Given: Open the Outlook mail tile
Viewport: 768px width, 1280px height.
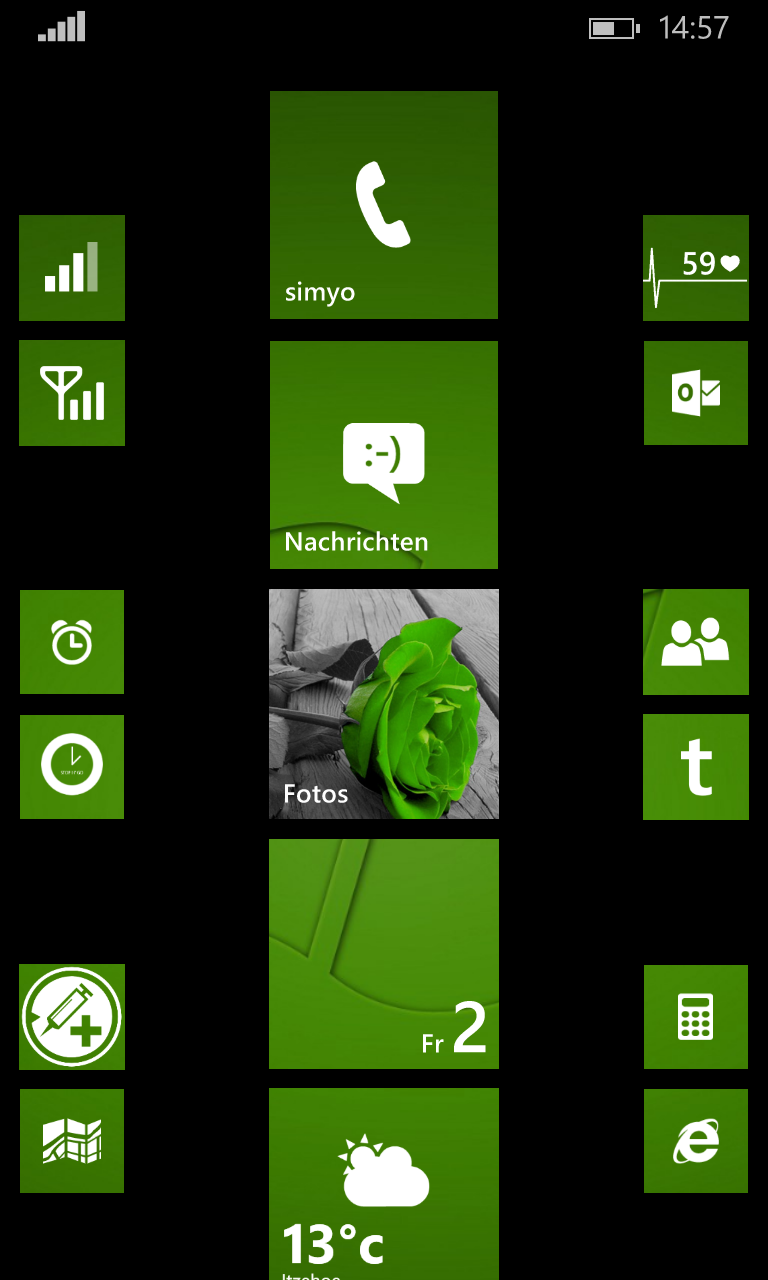Looking at the screenshot, I should click(x=696, y=393).
